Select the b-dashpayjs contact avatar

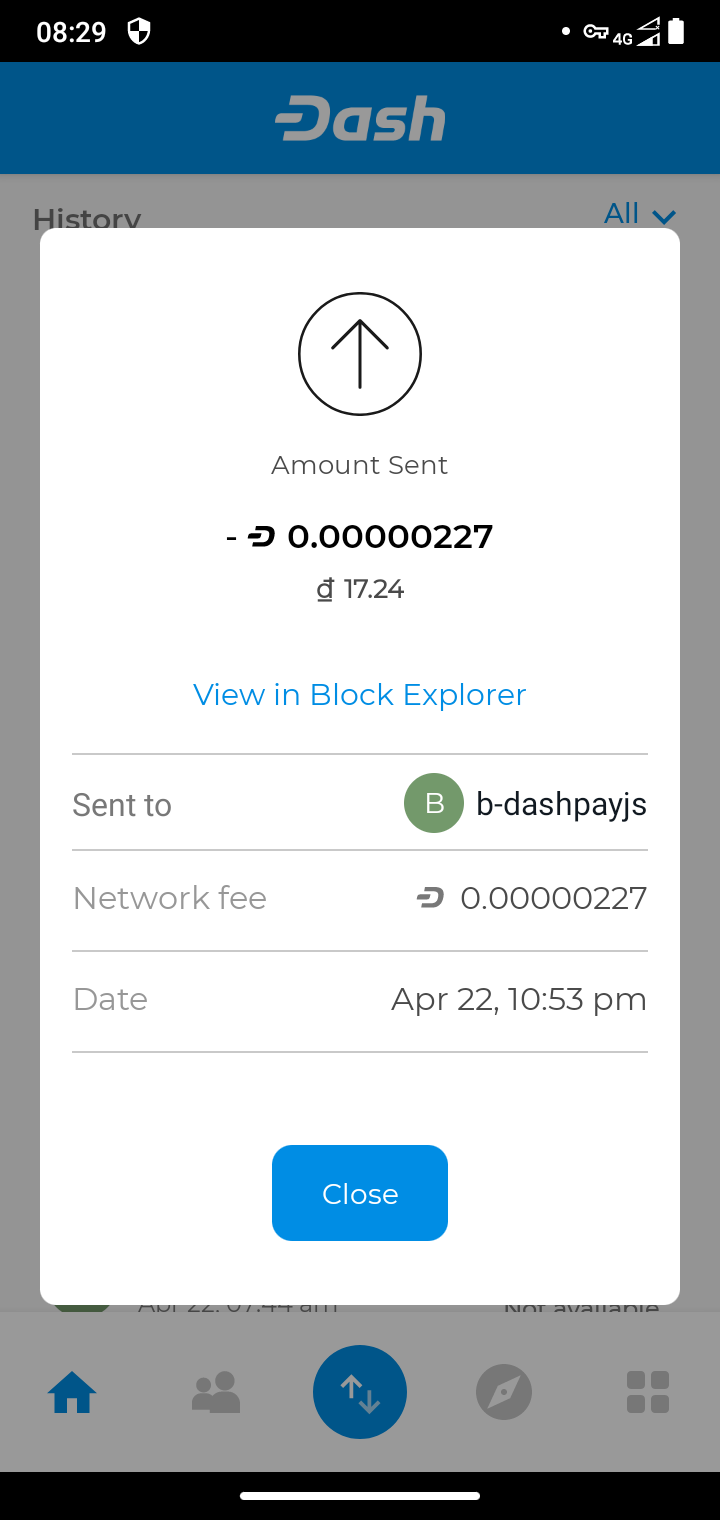[x=433, y=803]
